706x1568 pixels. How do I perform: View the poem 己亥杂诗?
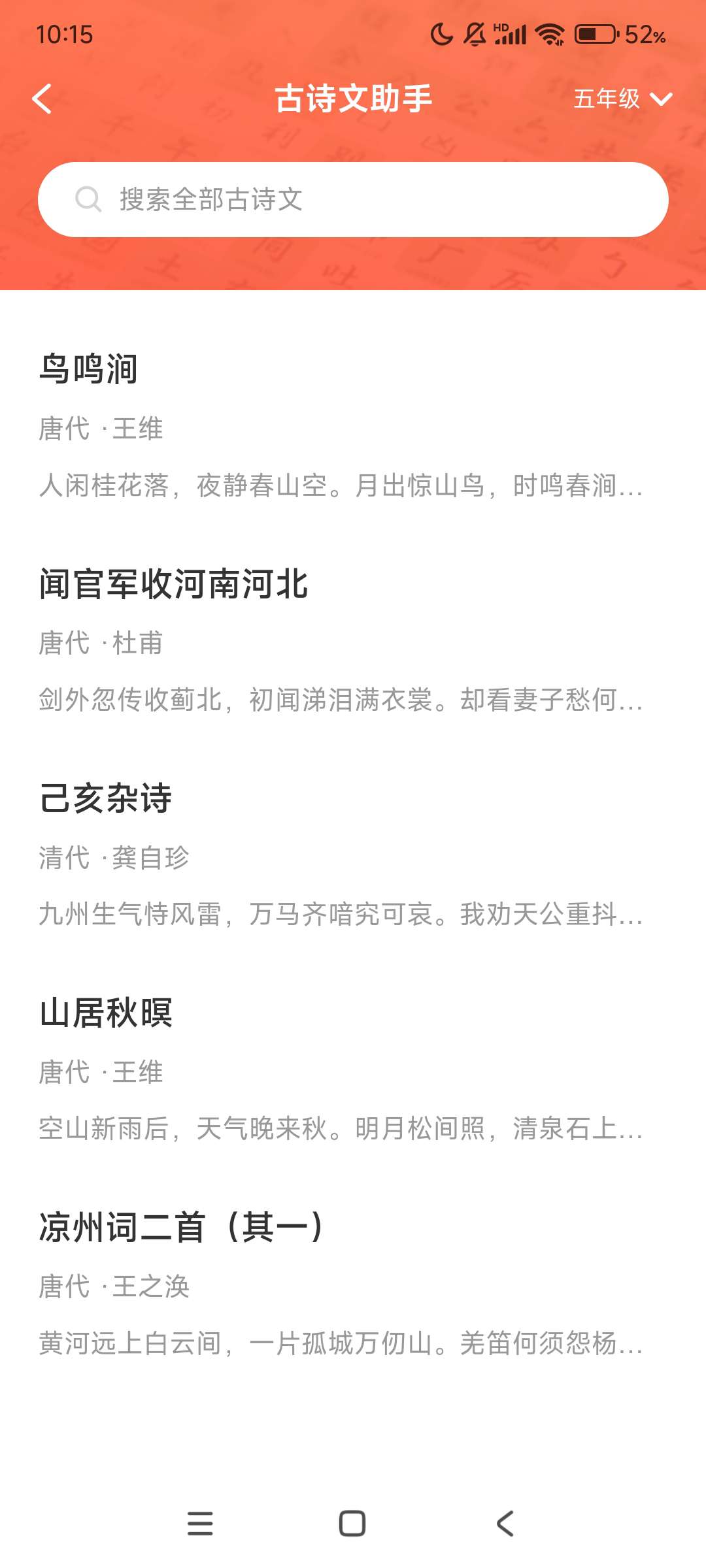tap(340, 855)
